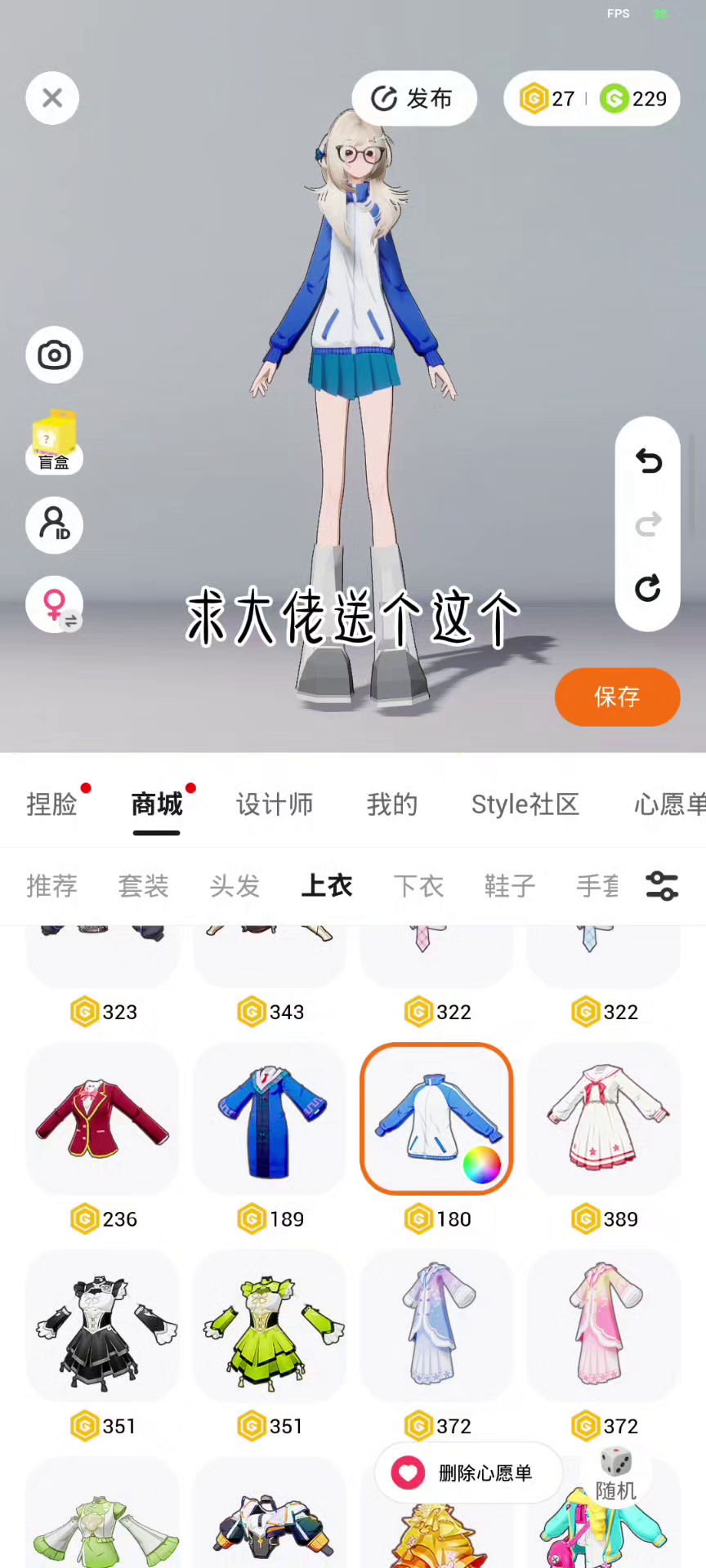
Task: Select the 头发 hair category
Action: (235, 886)
